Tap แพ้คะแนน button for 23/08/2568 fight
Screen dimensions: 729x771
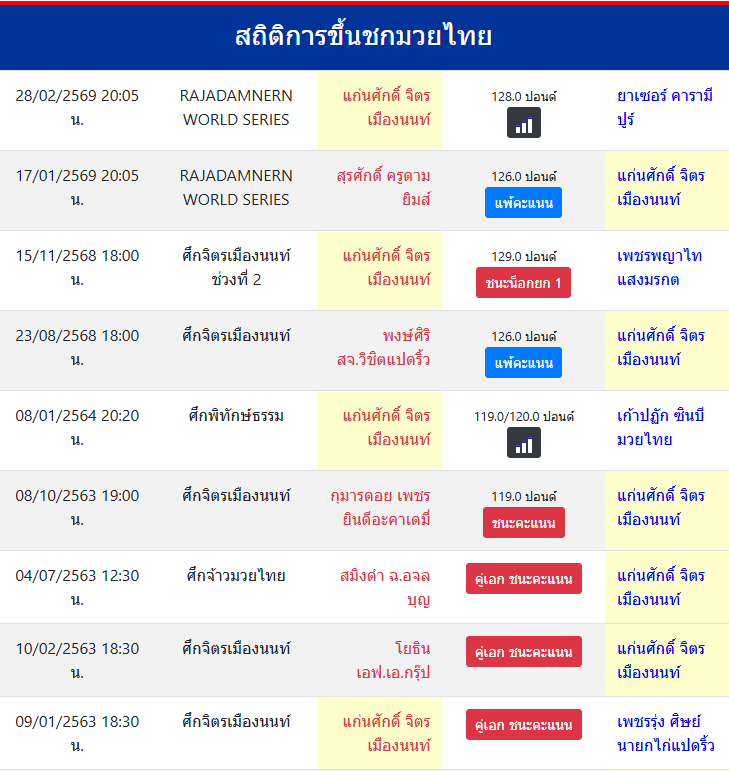[x=524, y=363]
